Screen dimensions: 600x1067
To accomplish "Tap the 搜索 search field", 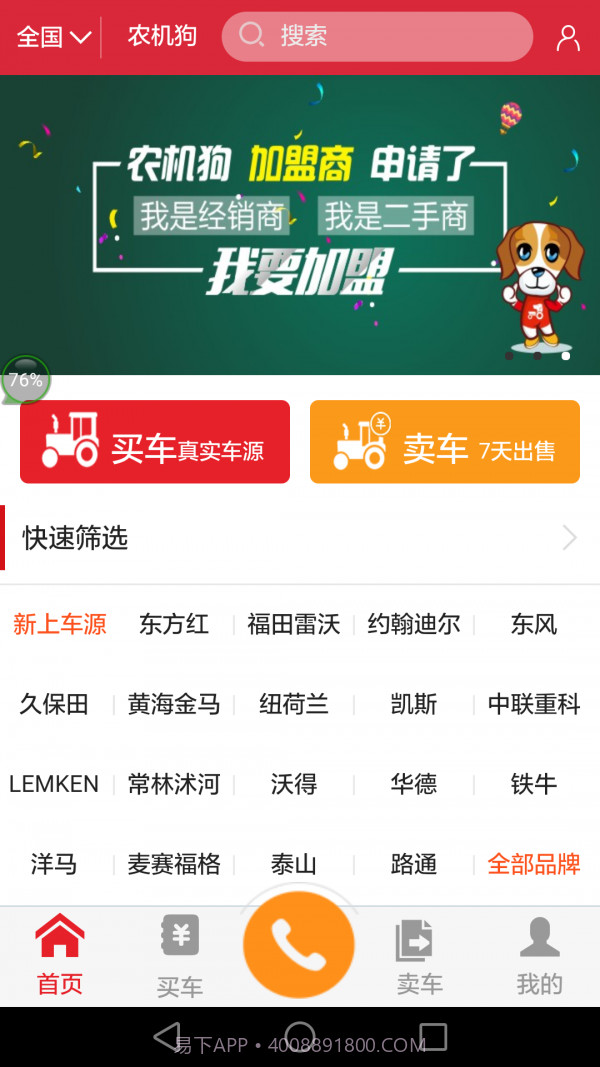I will point(377,37).
